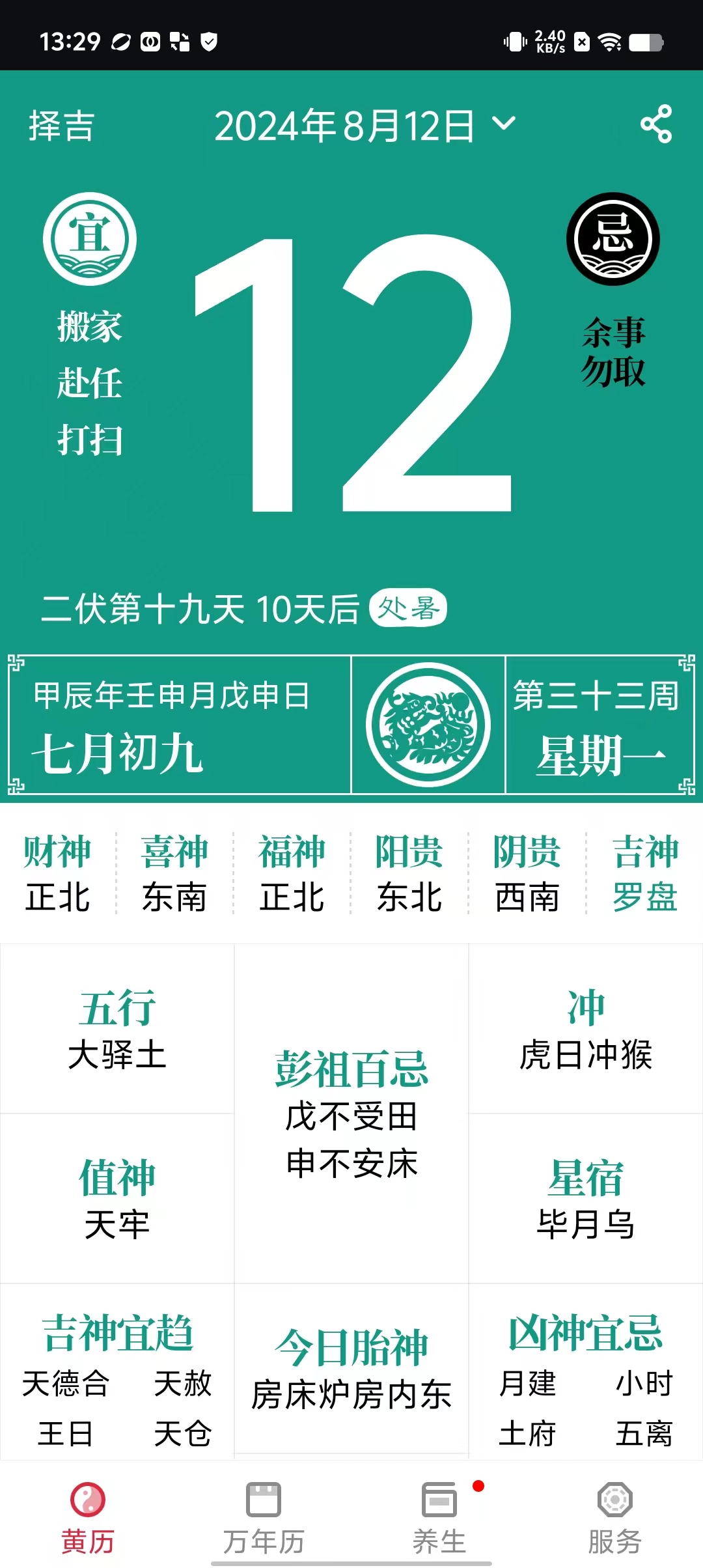The image size is (703, 1568).
Task: Tap the 余事勿取 avoid entry
Action: tap(613, 353)
